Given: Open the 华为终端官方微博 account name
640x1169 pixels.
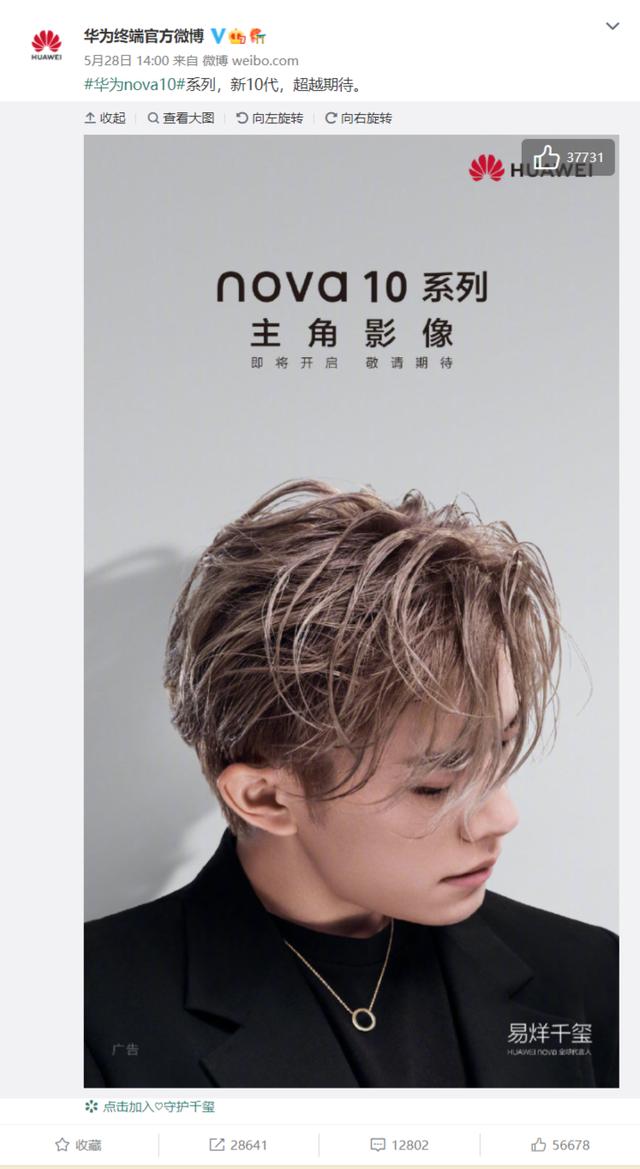Looking at the screenshot, I should pyautogui.click(x=145, y=37).
